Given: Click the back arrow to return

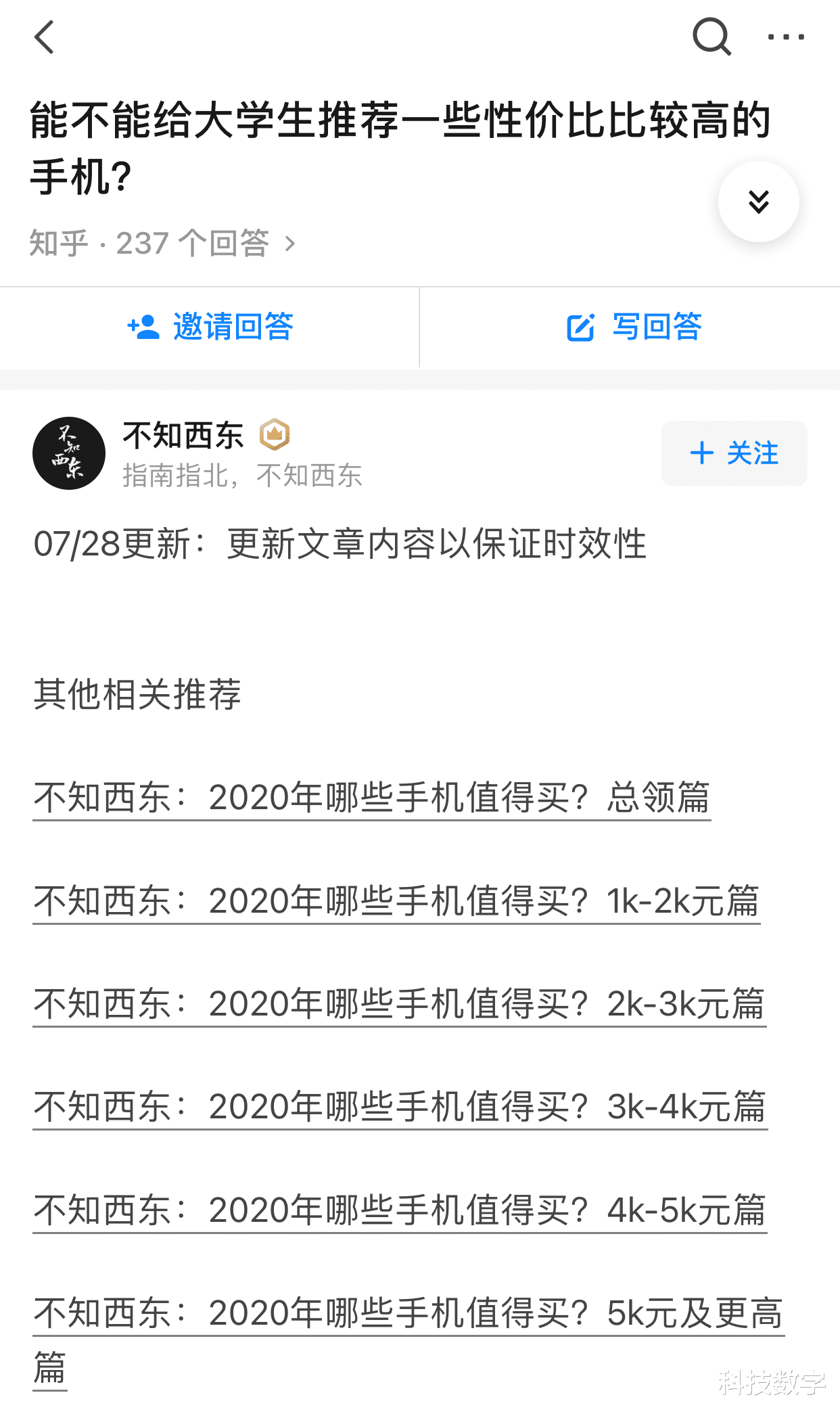Looking at the screenshot, I should pos(45,37).
